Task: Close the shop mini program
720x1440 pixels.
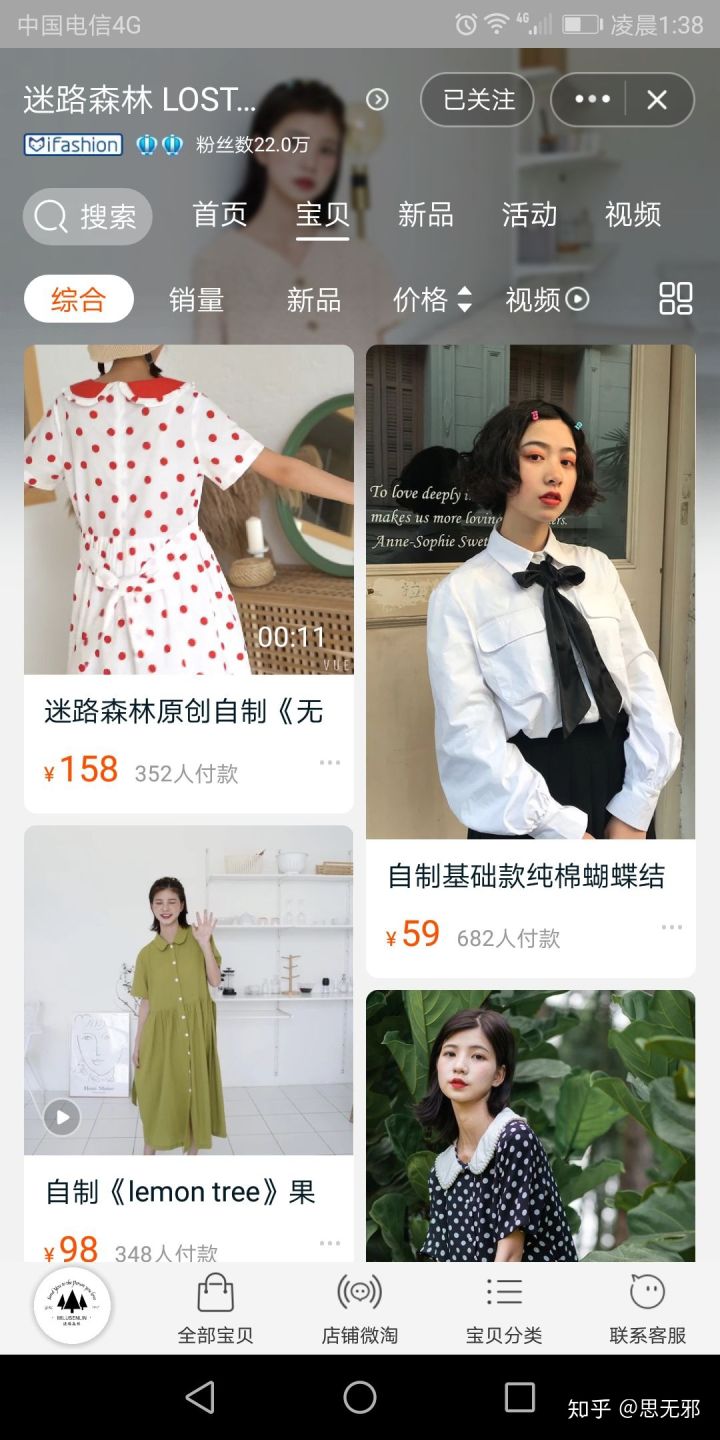Action: click(x=657, y=100)
